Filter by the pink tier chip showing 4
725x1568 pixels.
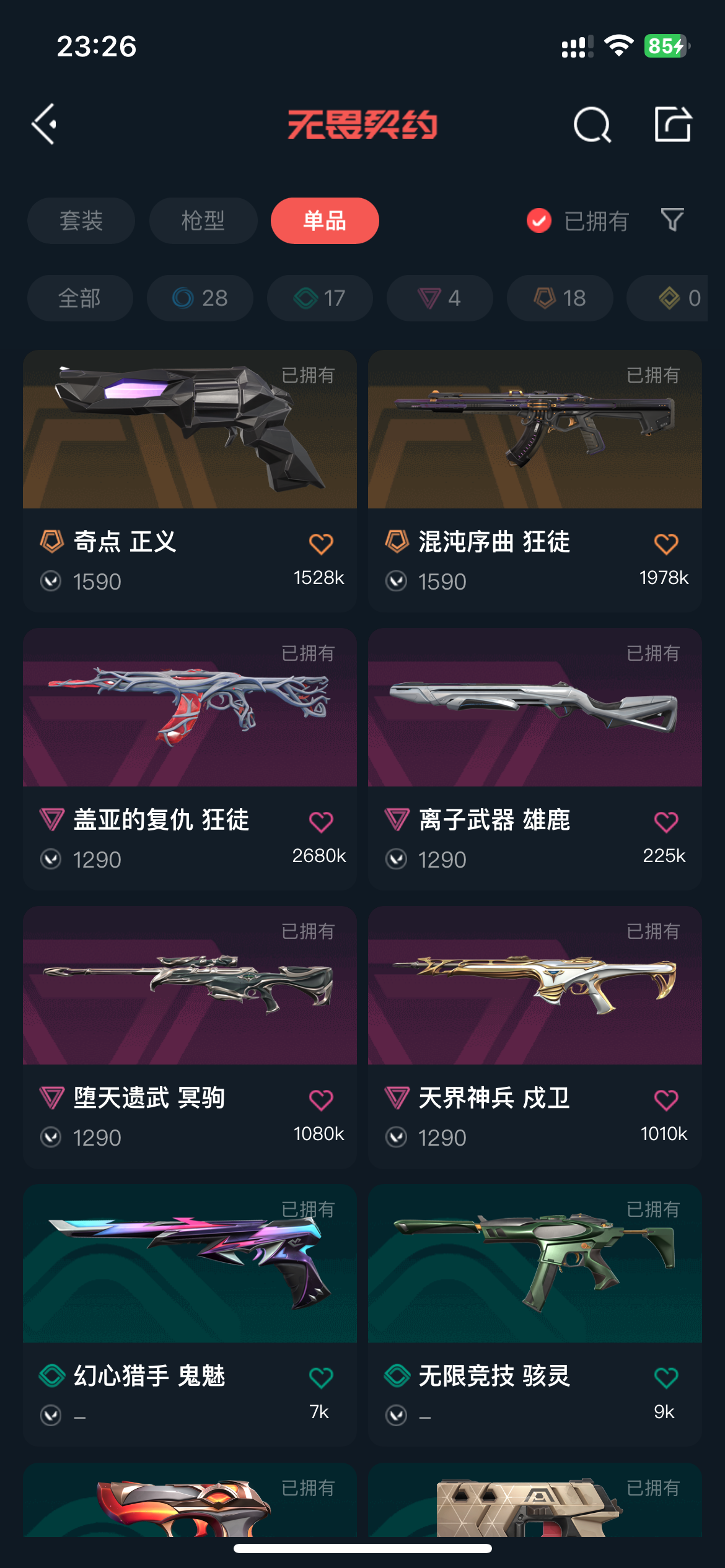pyautogui.click(x=440, y=298)
